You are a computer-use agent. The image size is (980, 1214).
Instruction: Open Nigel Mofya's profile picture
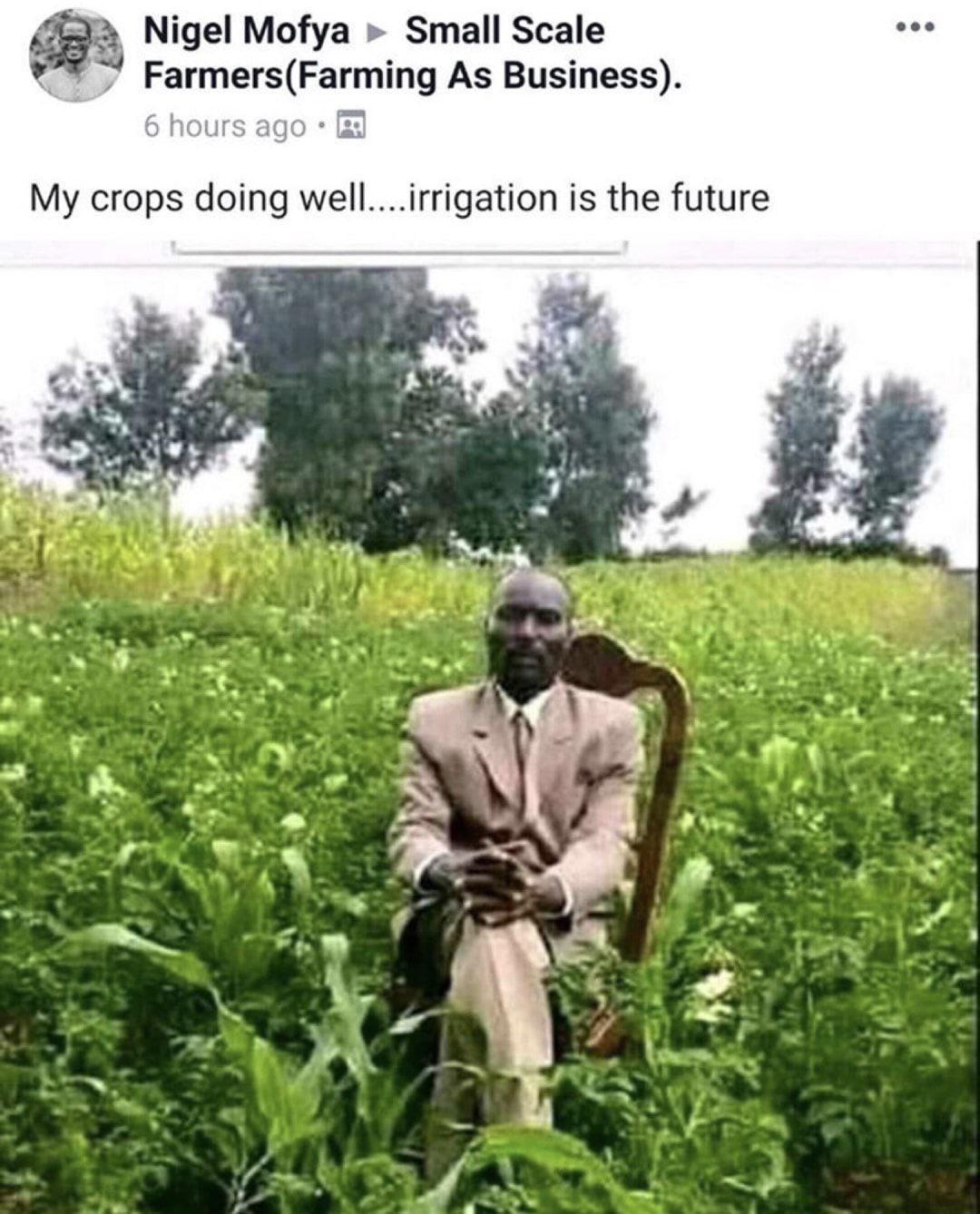tap(76, 55)
